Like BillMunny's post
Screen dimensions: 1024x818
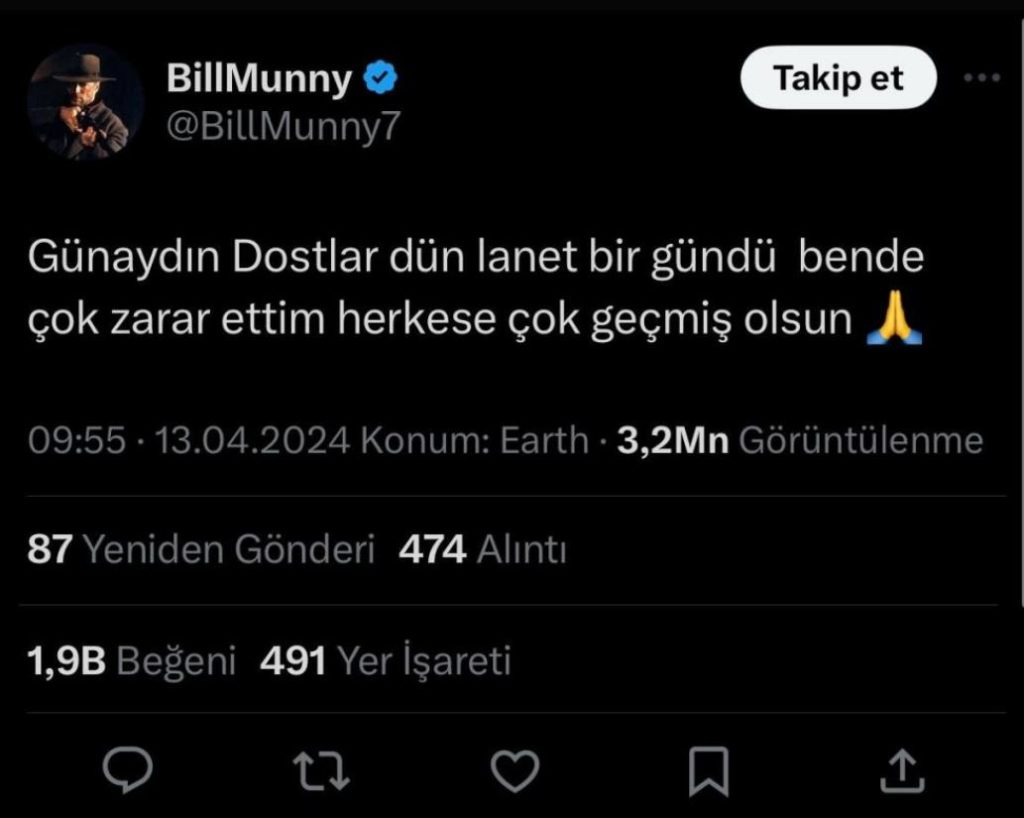[516, 769]
